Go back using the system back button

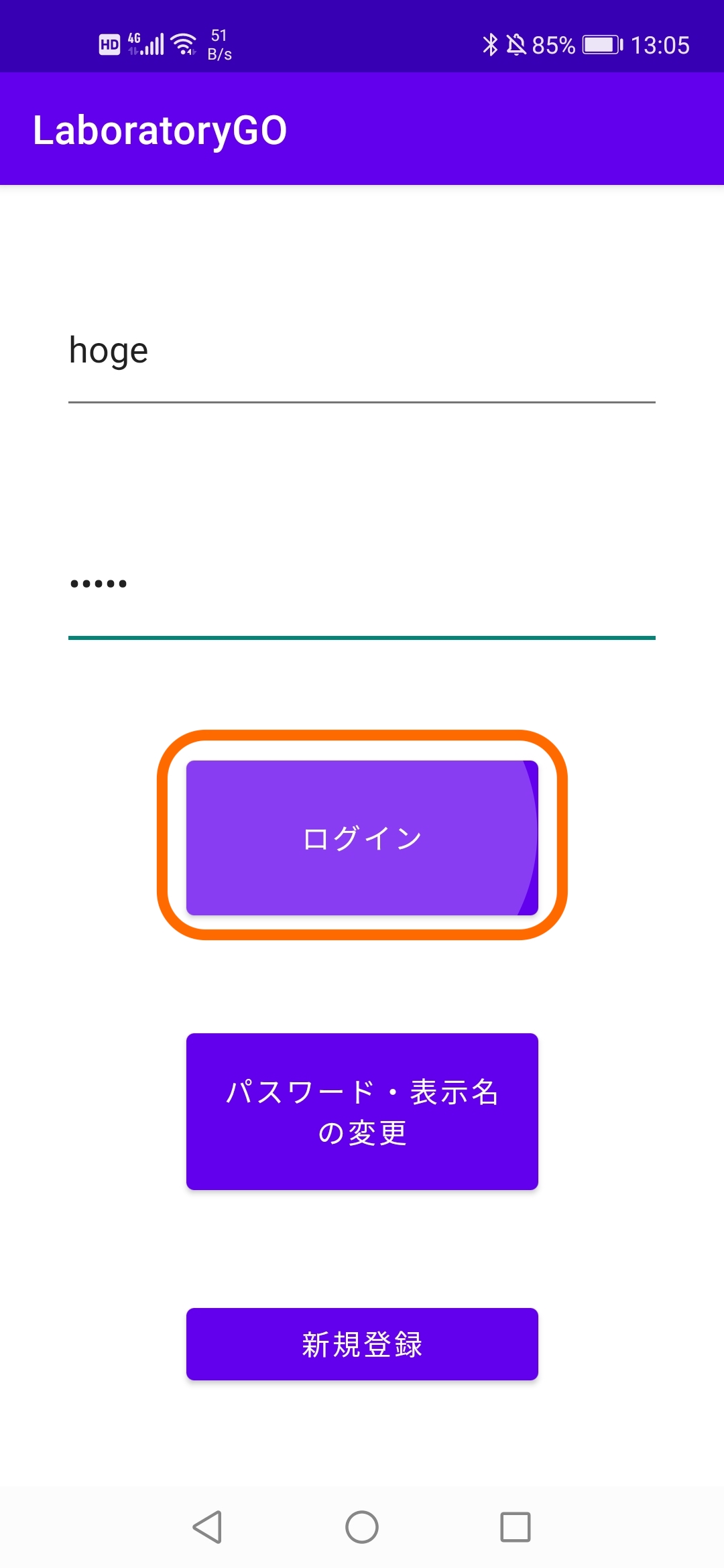[x=207, y=1527]
